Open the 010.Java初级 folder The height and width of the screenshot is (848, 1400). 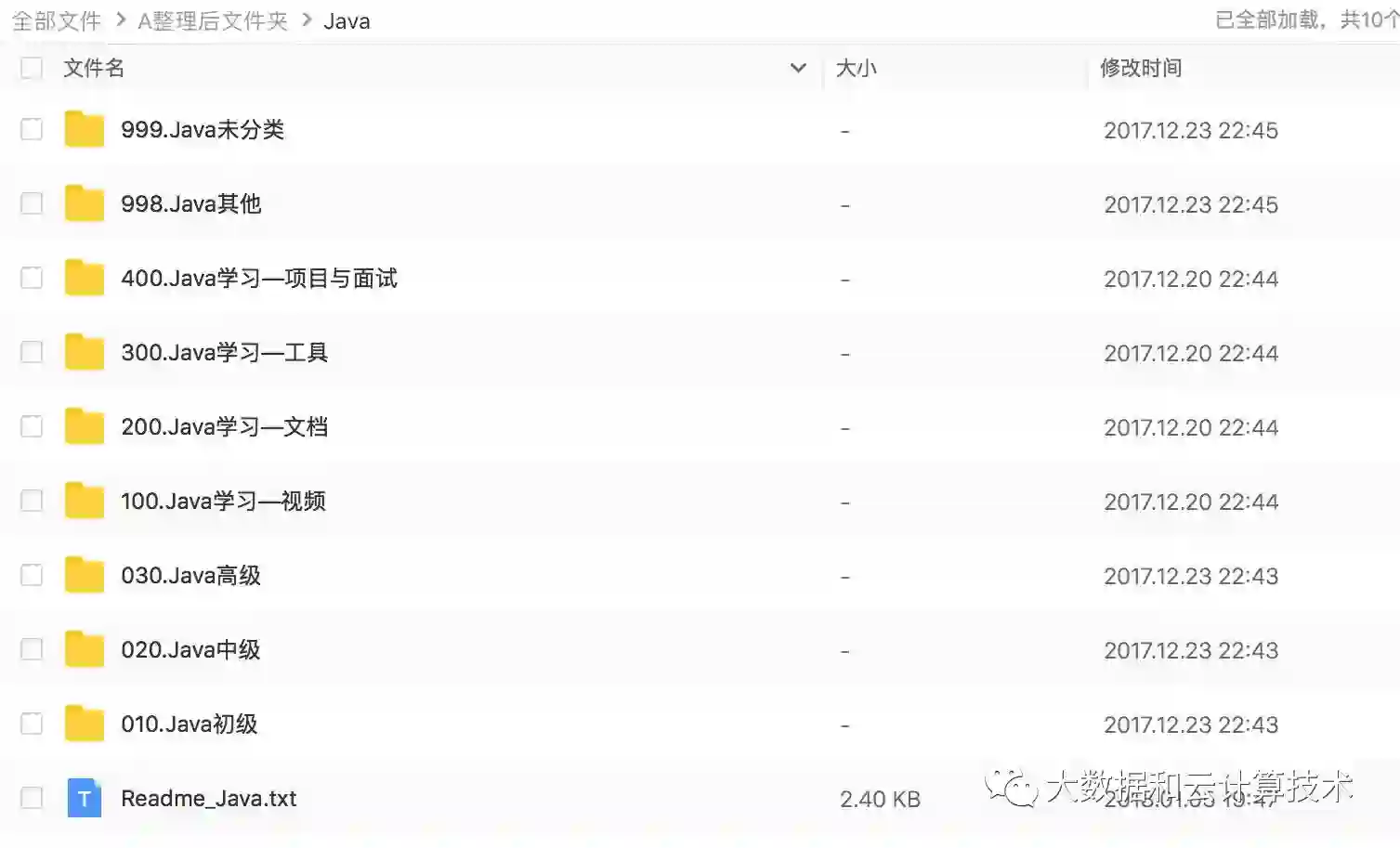tap(189, 724)
